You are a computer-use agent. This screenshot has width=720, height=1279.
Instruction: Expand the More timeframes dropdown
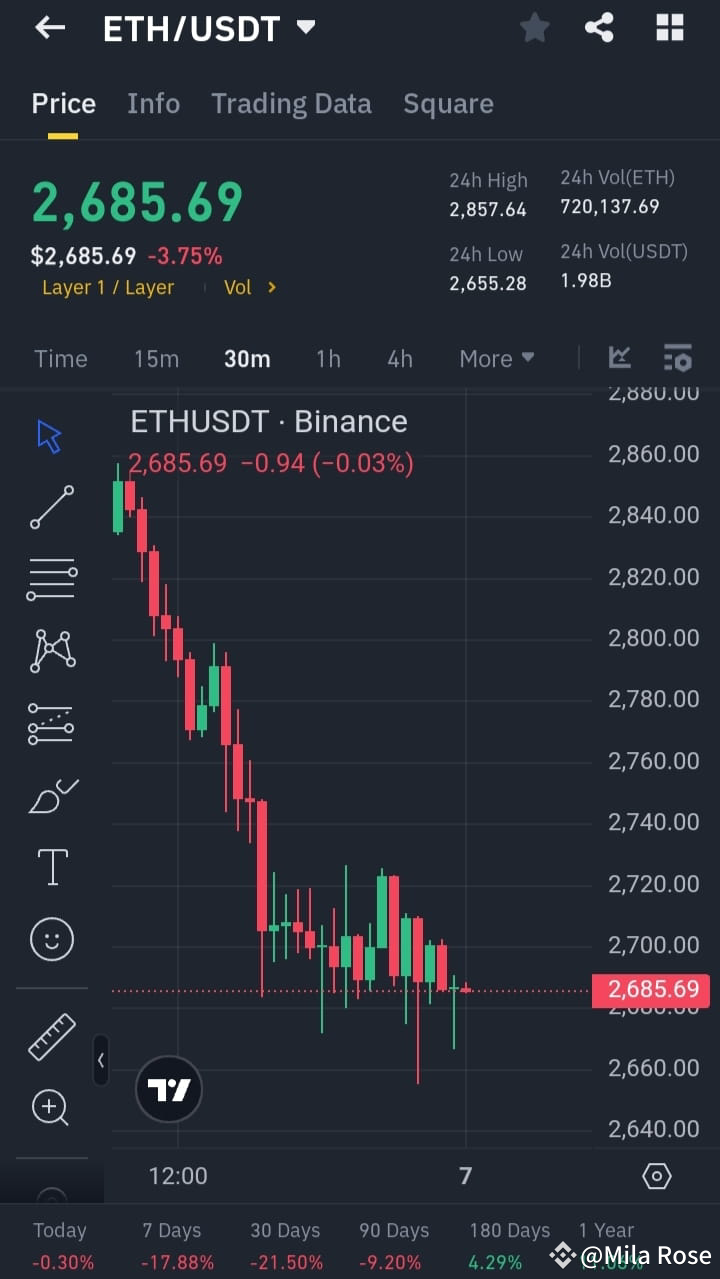(496, 358)
